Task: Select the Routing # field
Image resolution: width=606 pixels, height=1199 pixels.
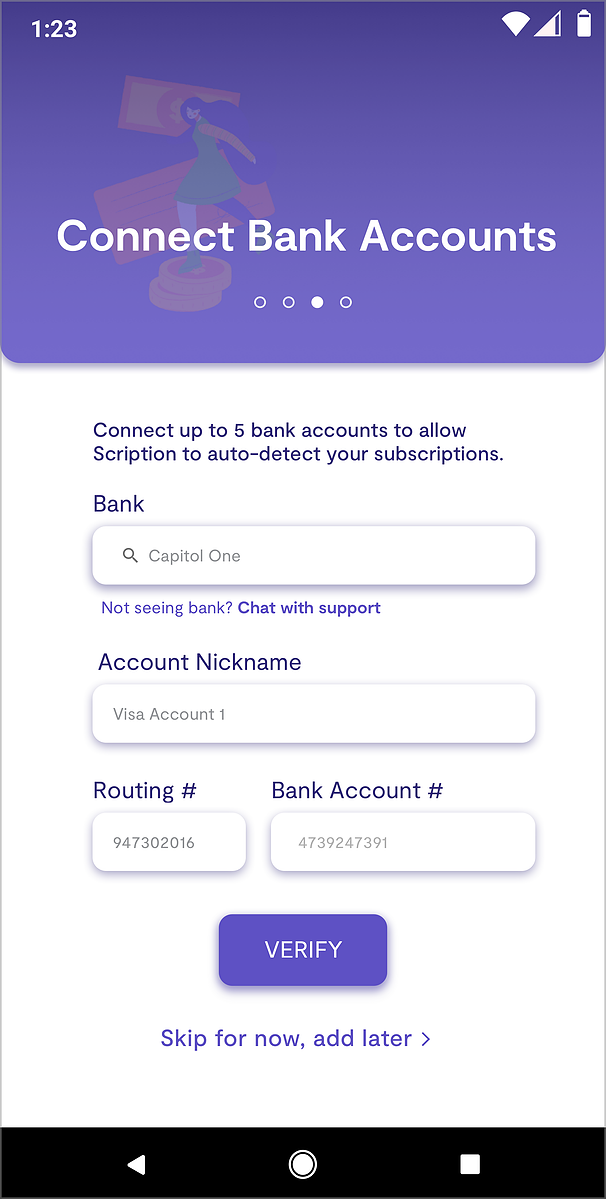Action: pyautogui.click(x=169, y=842)
